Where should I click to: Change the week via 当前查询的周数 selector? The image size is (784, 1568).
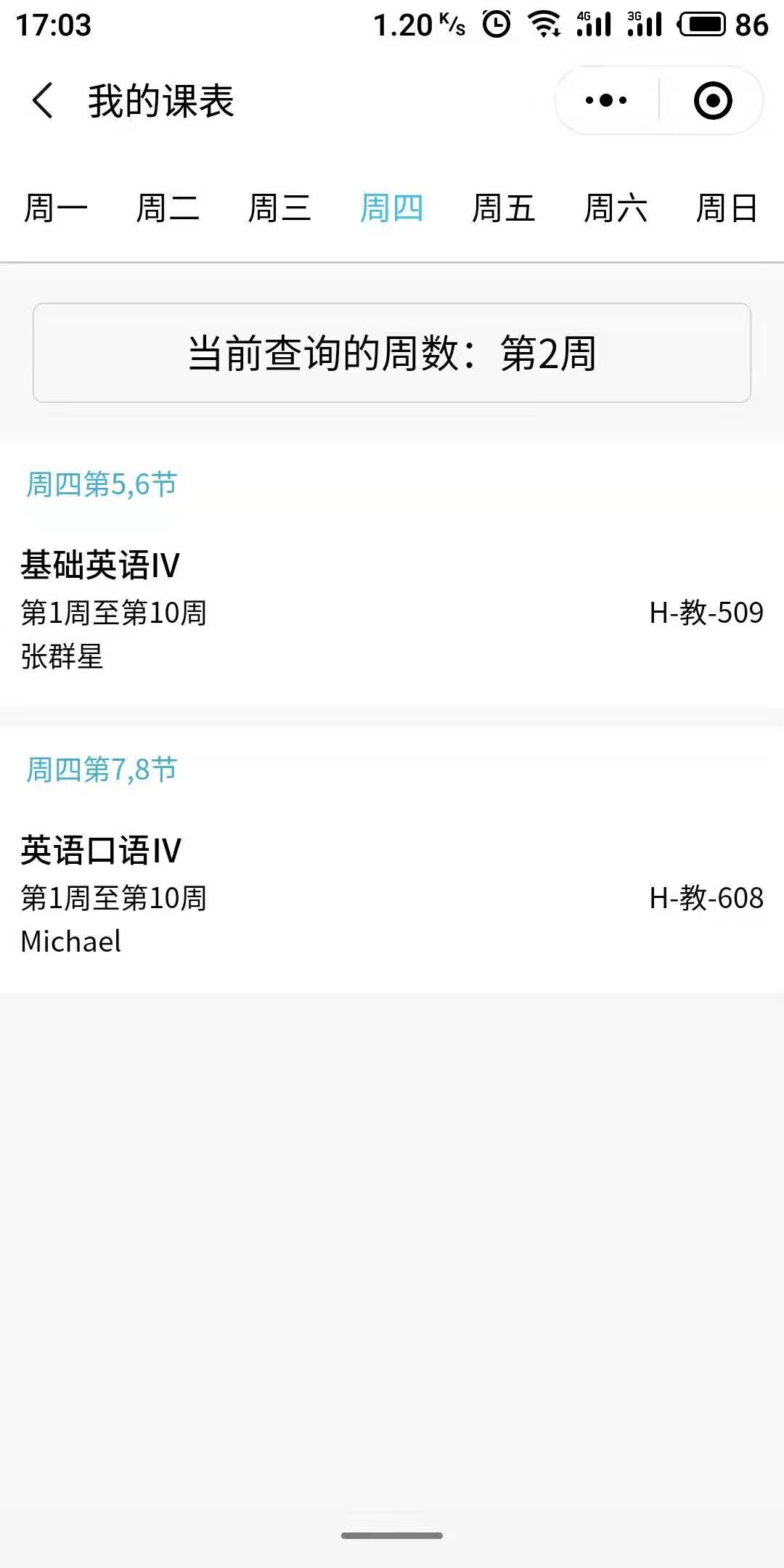tap(392, 353)
